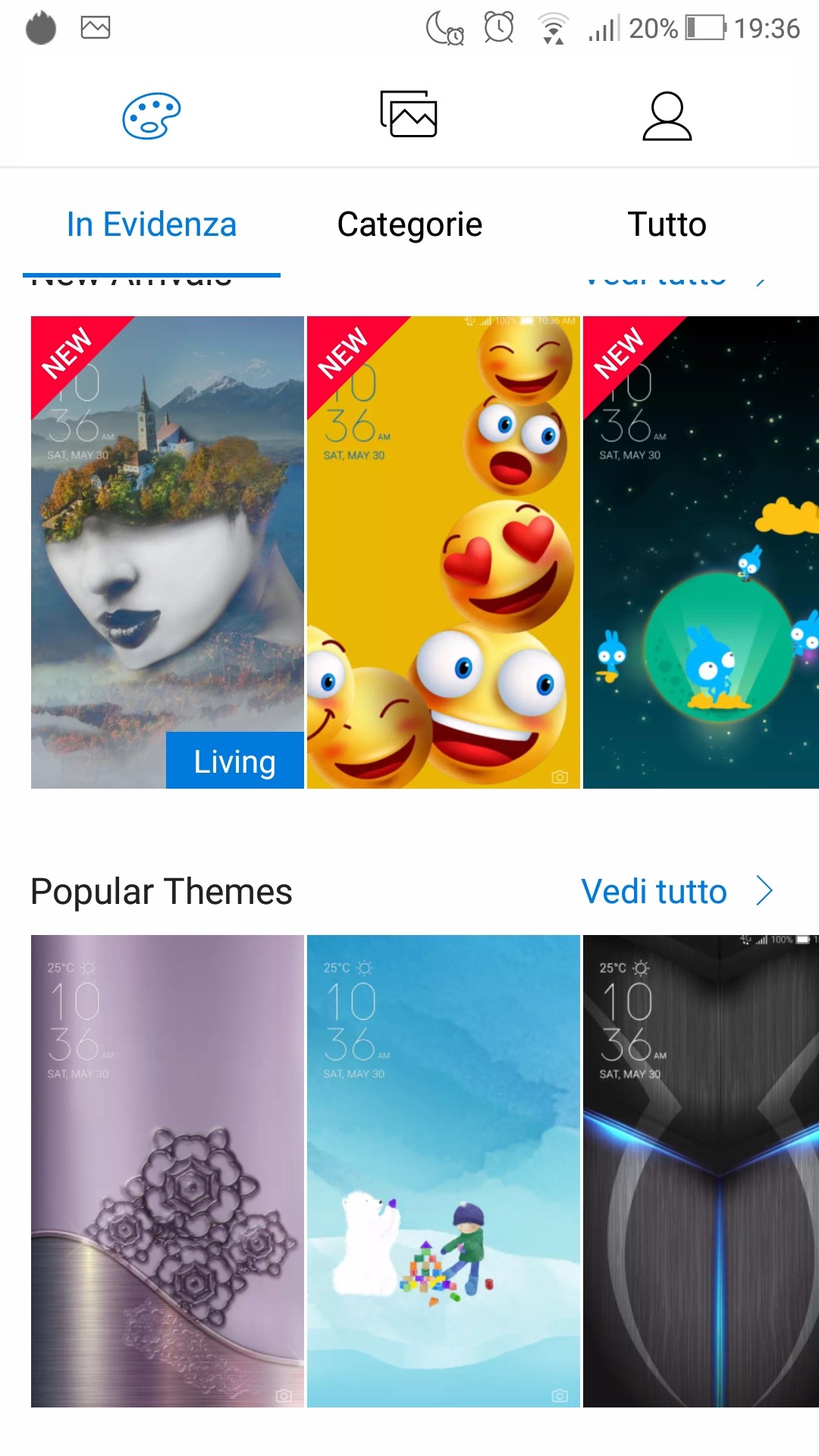819x1456 pixels.
Task: Open the polar bear and child theme
Action: coord(444,1171)
